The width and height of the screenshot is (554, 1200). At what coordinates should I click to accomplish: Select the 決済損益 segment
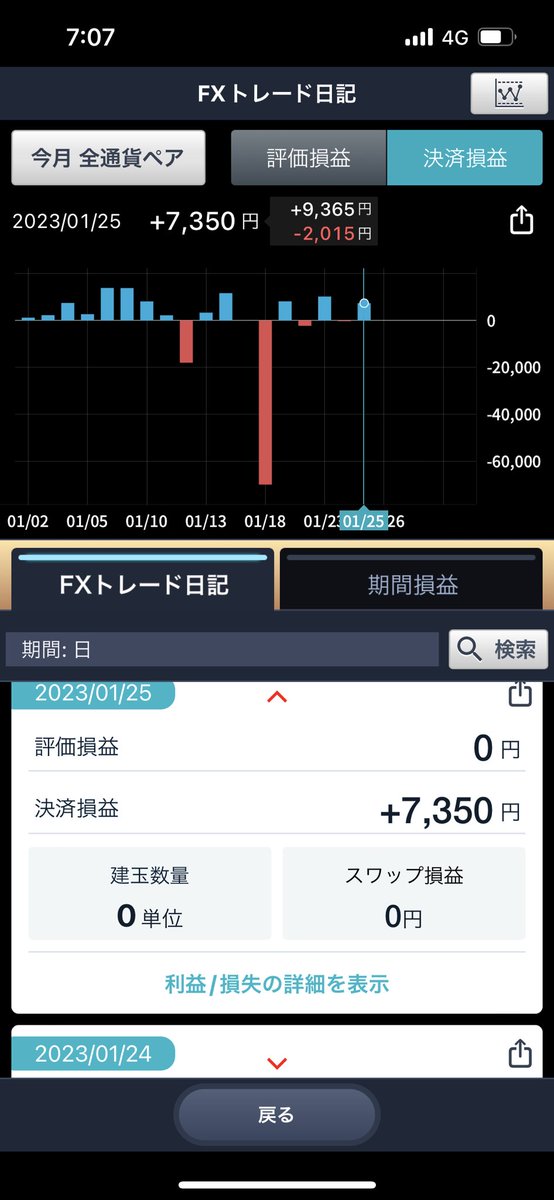pos(464,158)
